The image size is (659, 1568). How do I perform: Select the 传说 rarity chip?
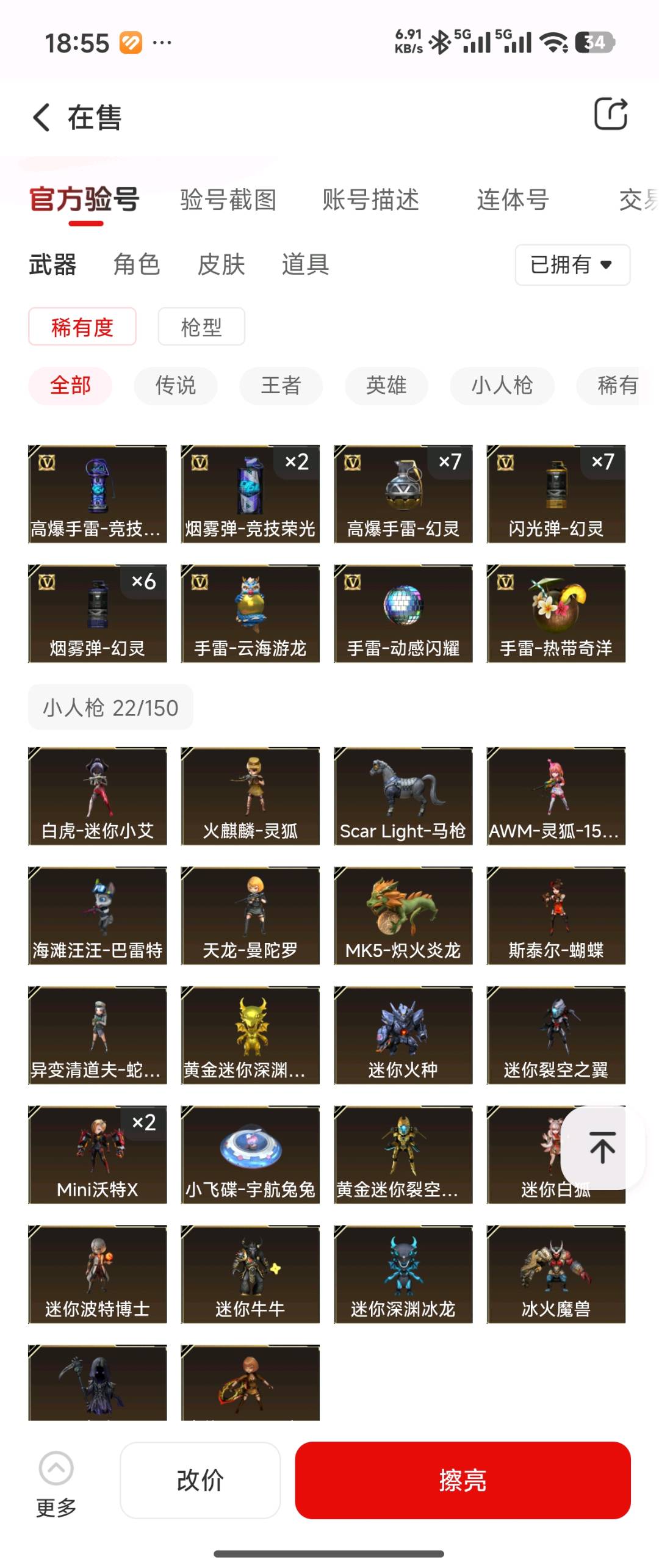pos(176,386)
